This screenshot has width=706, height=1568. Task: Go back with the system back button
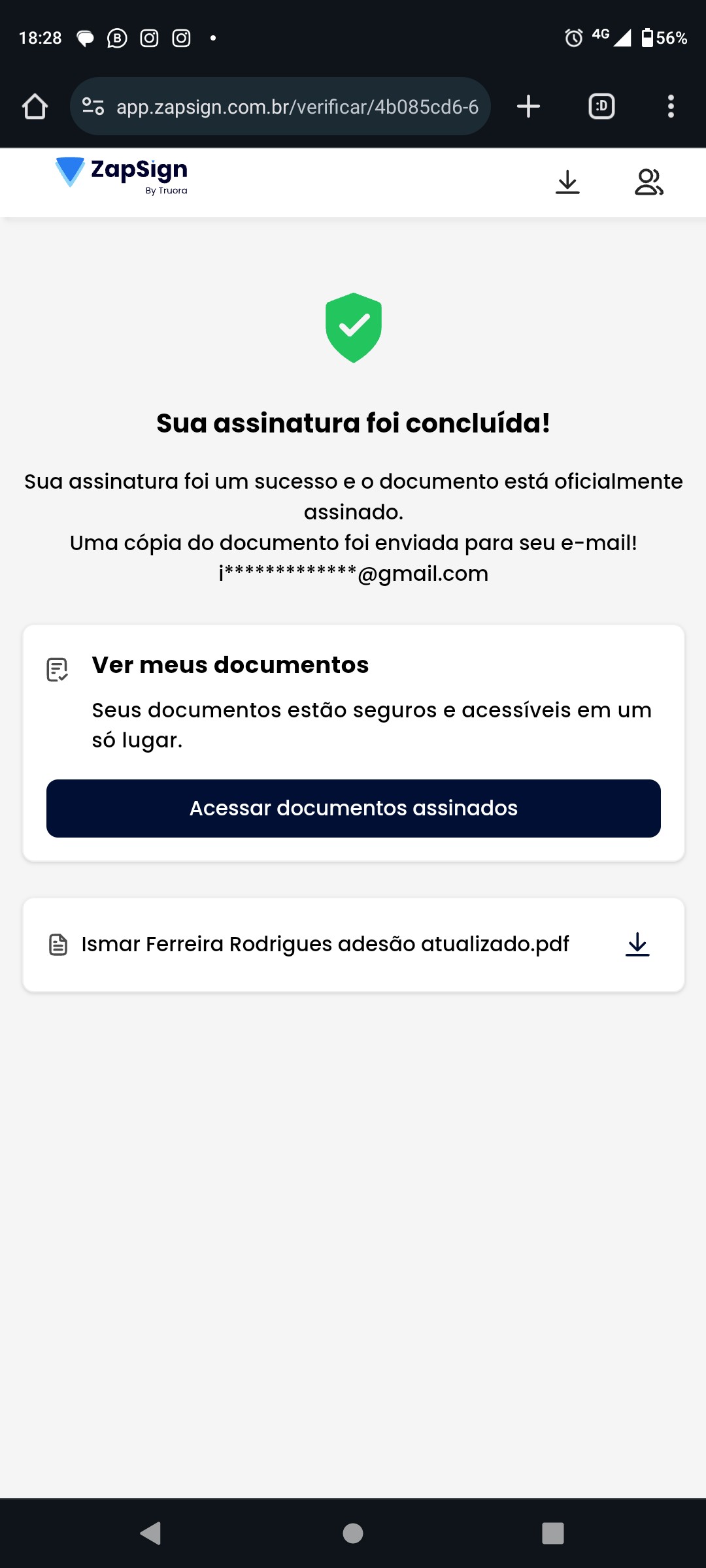[x=151, y=1533]
